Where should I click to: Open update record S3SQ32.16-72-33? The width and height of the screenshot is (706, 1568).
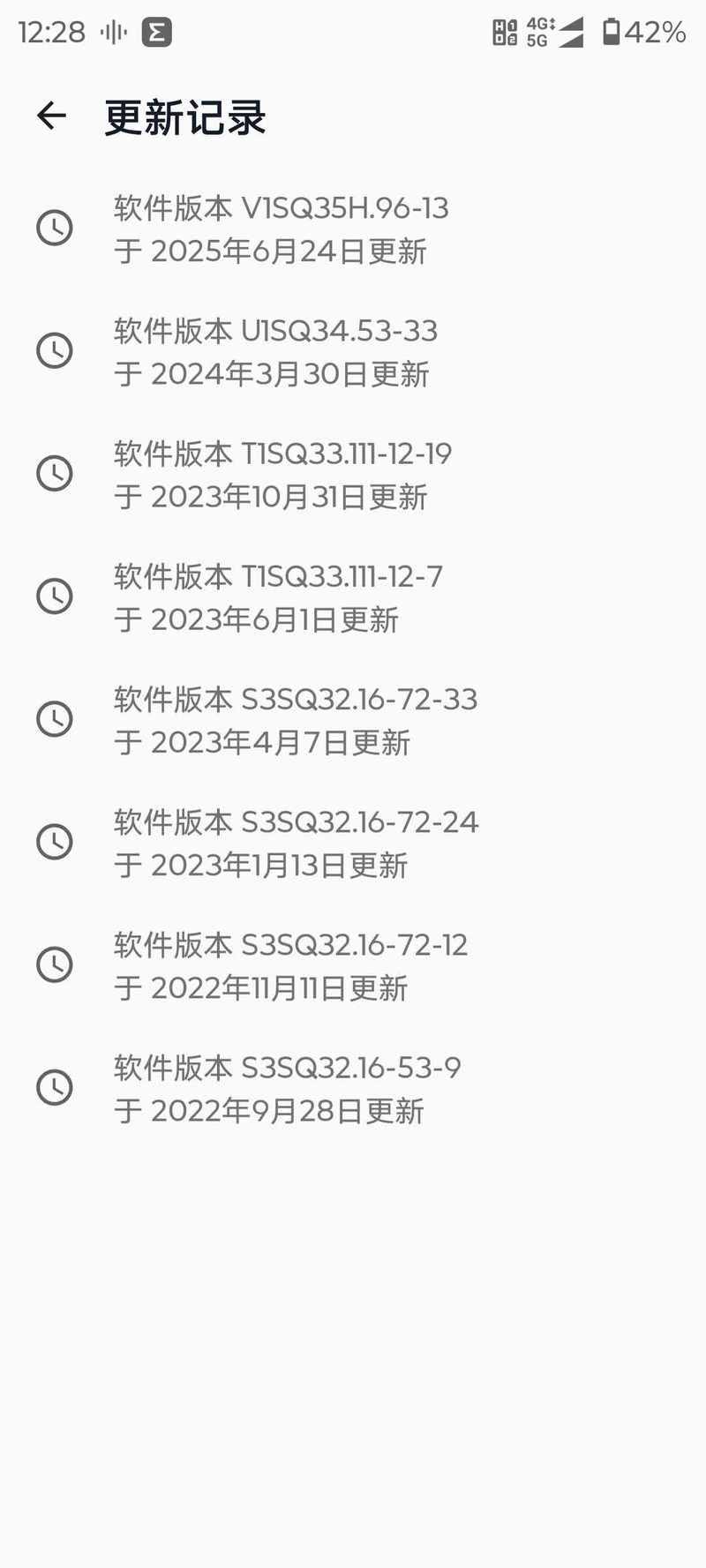[353, 719]
